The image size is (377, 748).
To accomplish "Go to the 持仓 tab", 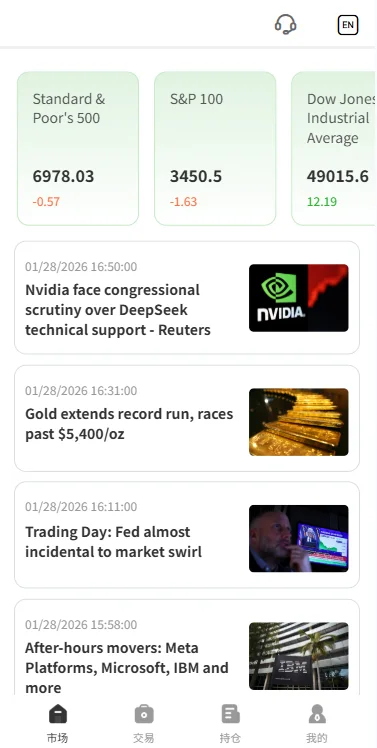I will tap(230, 724).
